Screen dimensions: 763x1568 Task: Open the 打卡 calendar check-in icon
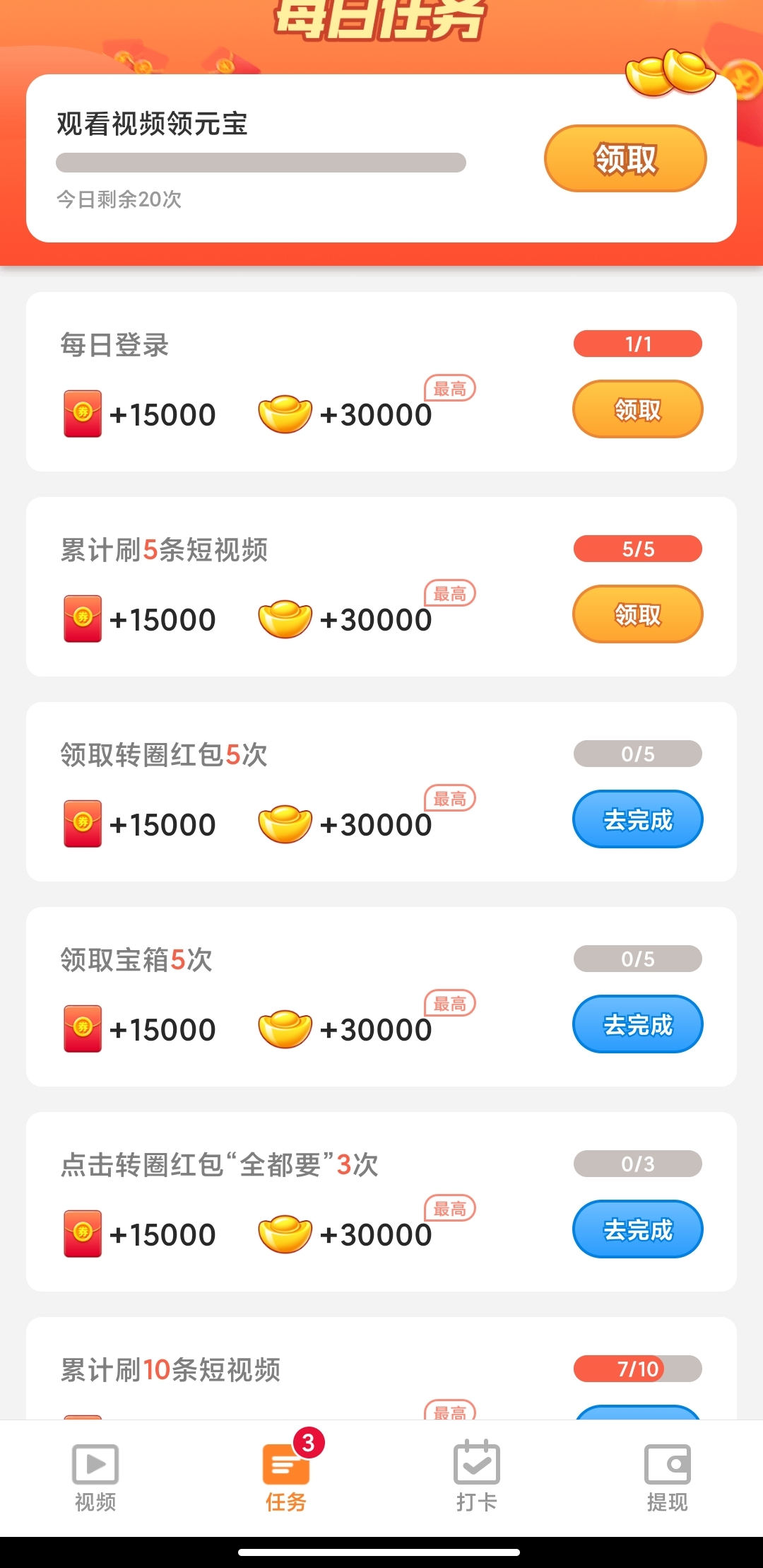(475, 1464)
